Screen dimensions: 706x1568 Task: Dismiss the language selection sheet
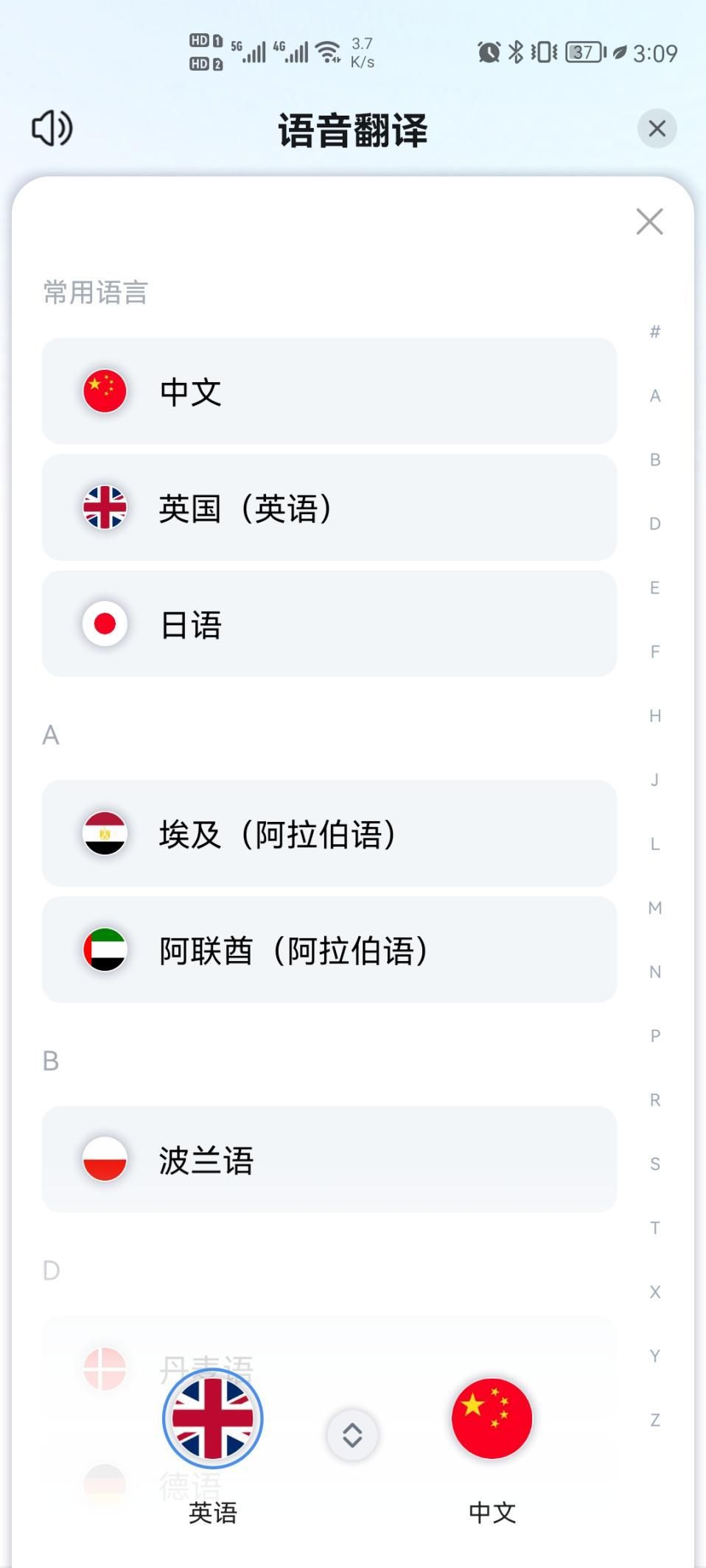pyautogui.click(x=649, y=221)
